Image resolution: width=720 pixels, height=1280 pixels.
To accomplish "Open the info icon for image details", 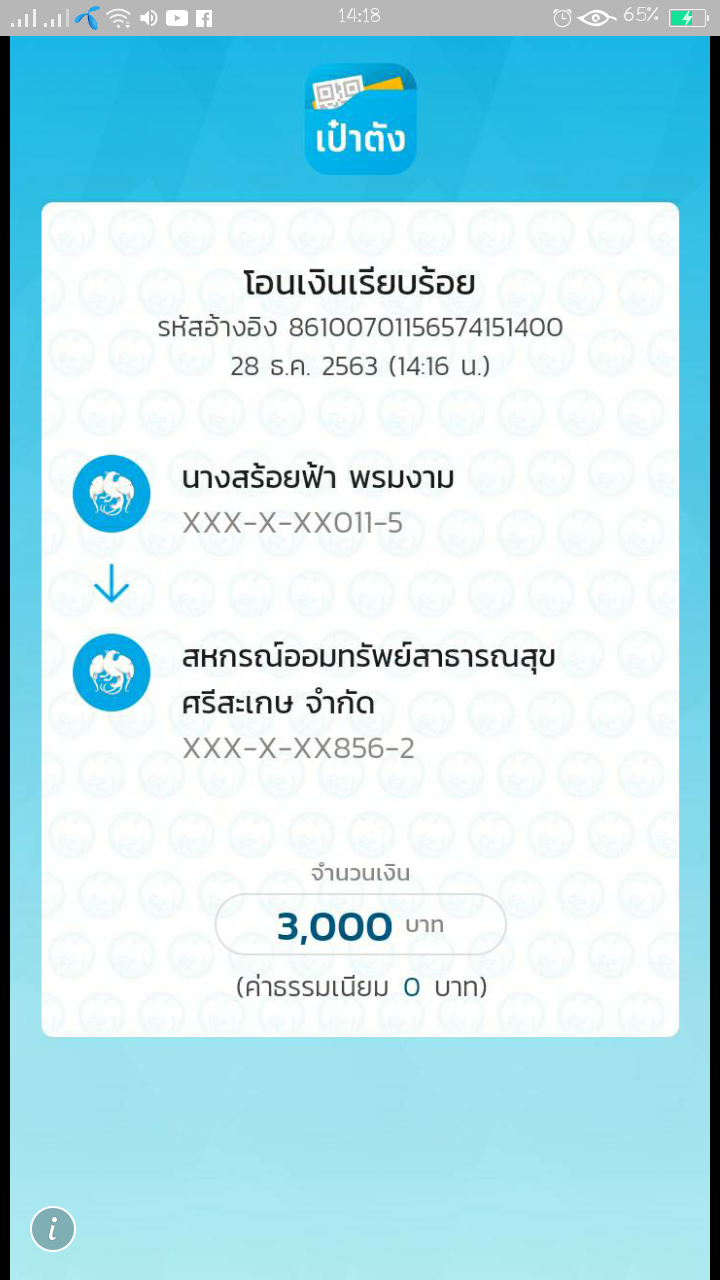I will (53, 1229).
